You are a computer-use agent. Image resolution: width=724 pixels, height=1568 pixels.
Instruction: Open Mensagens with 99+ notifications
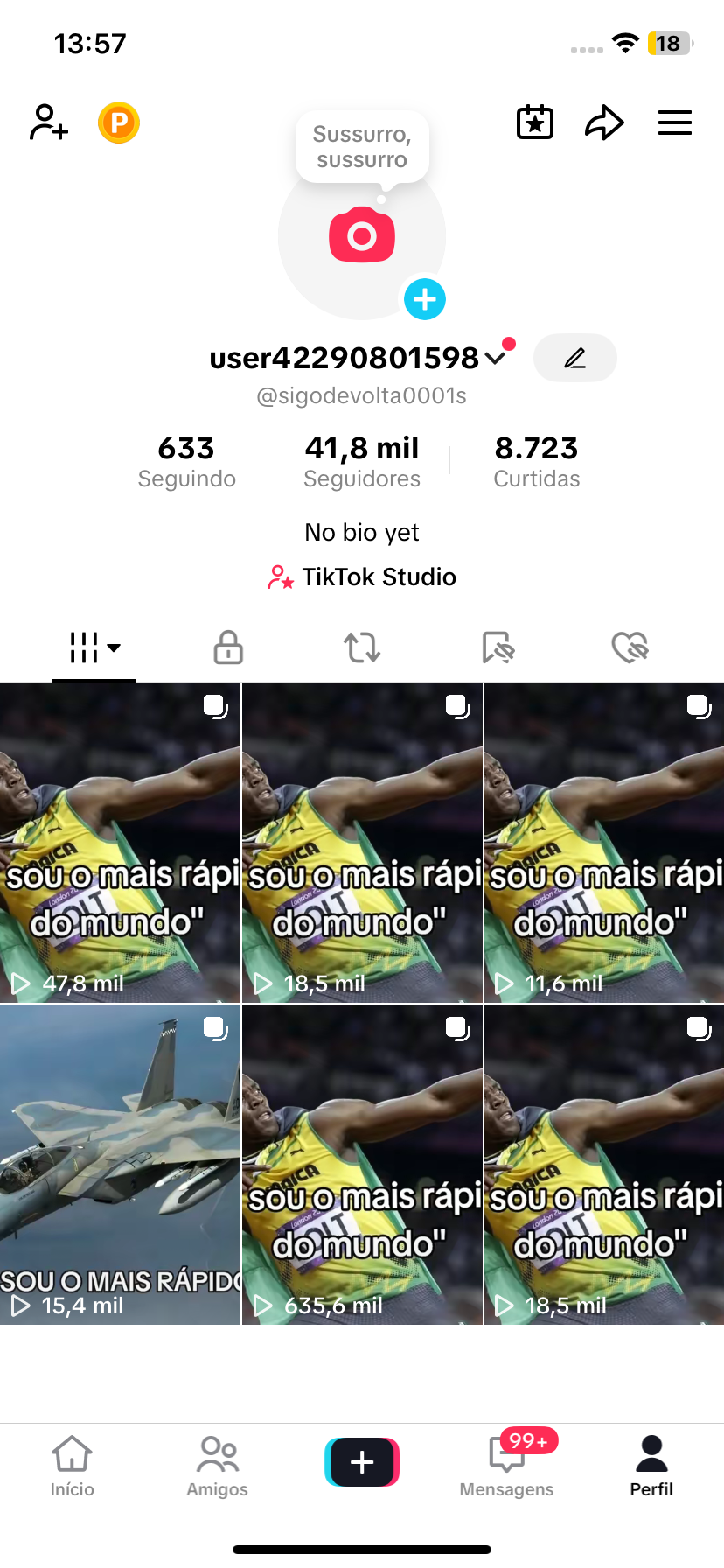(507, 1466)
